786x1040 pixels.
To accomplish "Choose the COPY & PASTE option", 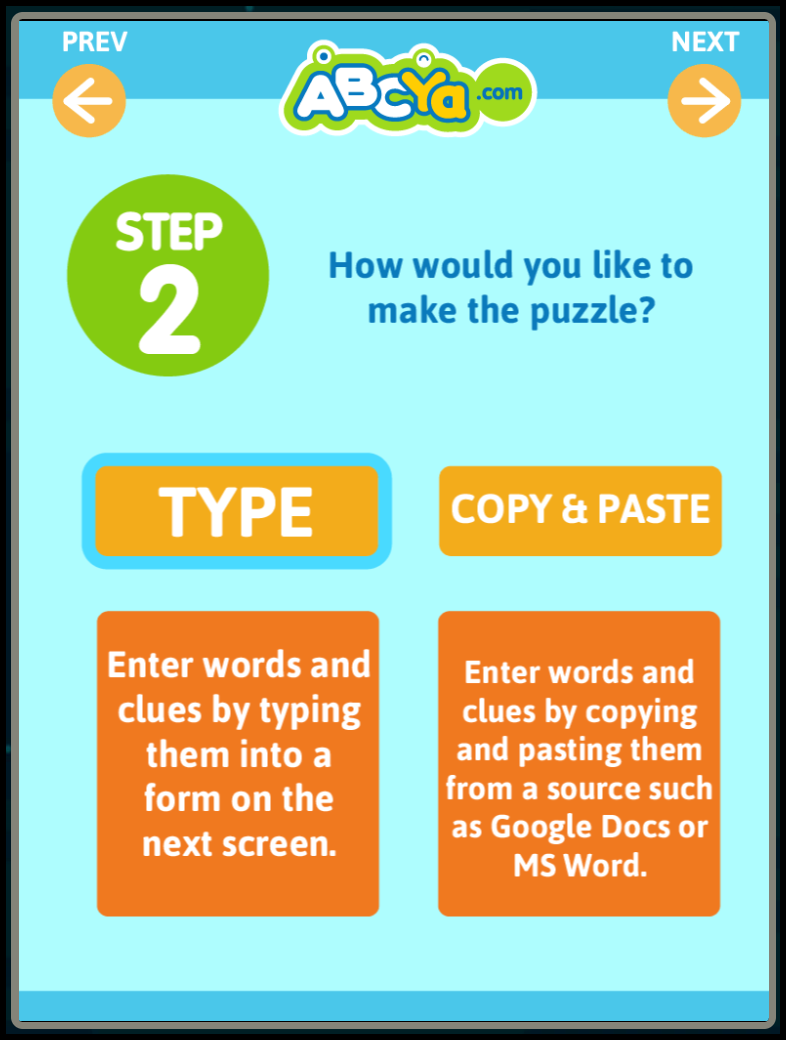I will (580, 510).
